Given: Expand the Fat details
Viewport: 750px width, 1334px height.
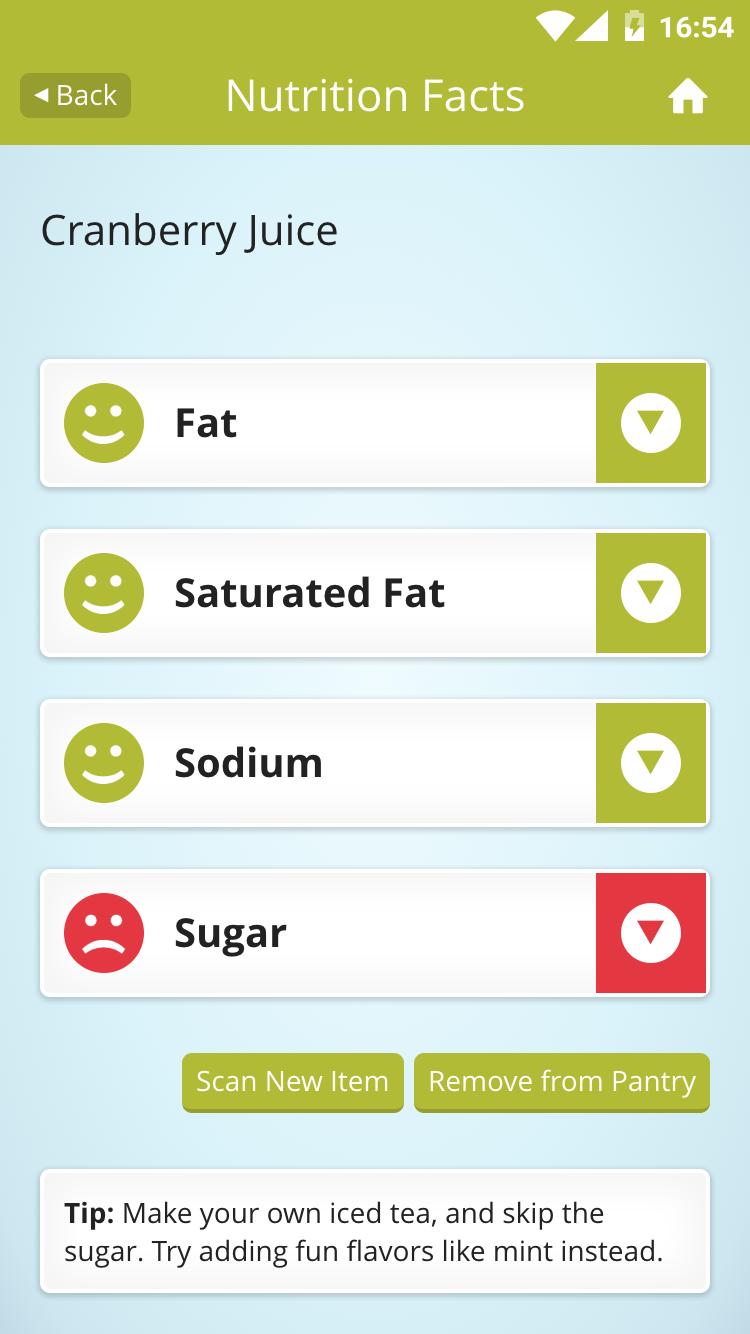Looking at the screenshot, I should (651, 423).
